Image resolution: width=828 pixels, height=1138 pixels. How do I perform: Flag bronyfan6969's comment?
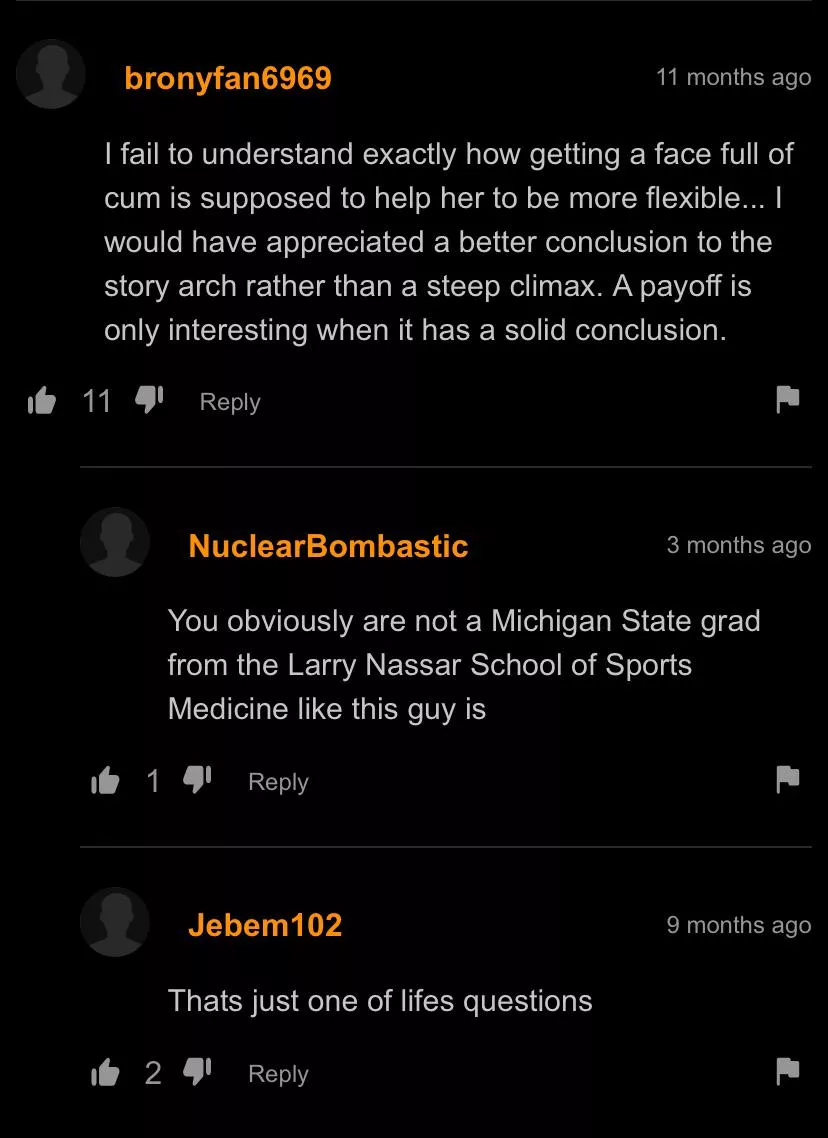pyautogui.click(x=788, y=400)
